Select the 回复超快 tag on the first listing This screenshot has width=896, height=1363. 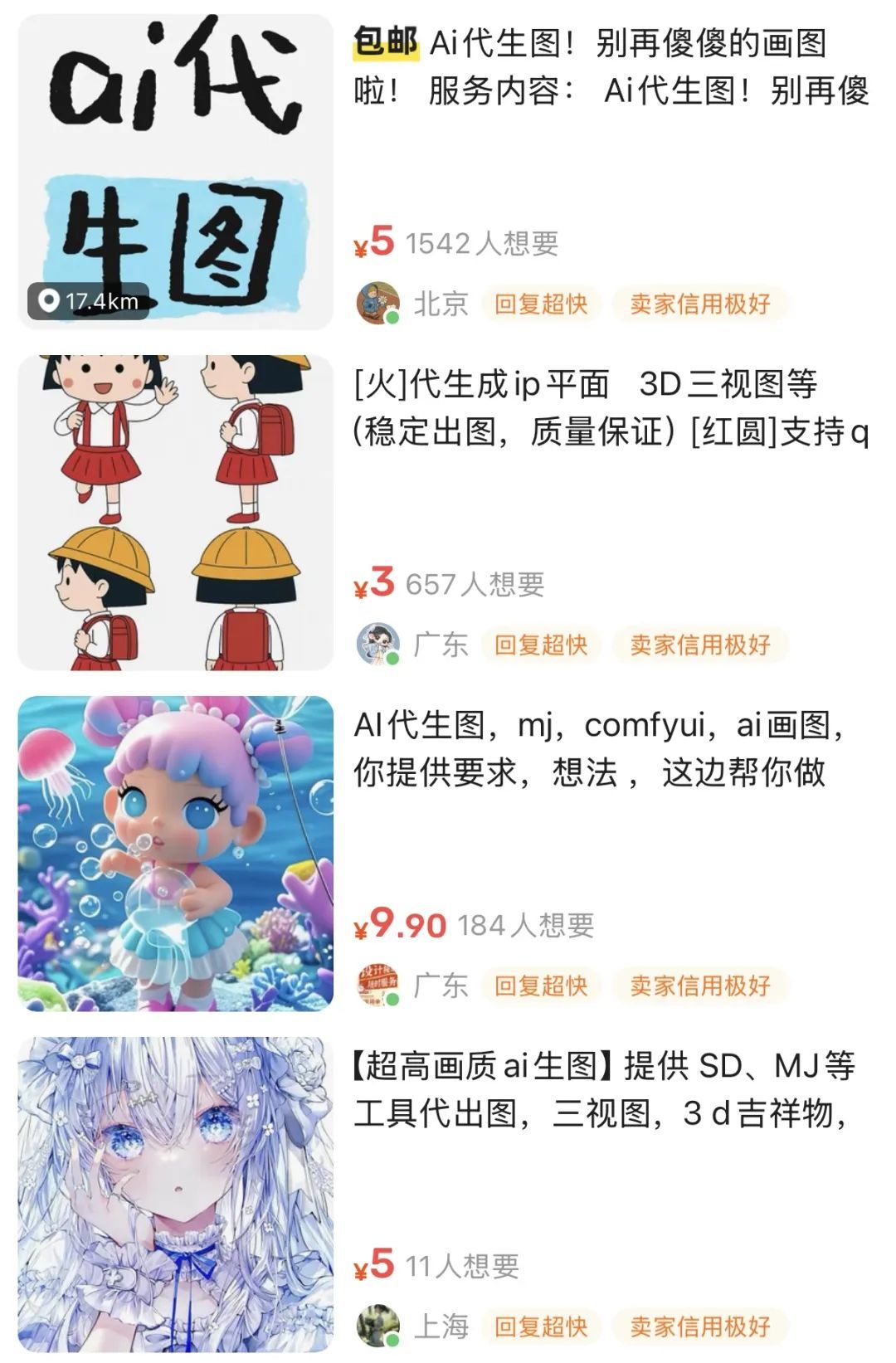tap(543, 304)
